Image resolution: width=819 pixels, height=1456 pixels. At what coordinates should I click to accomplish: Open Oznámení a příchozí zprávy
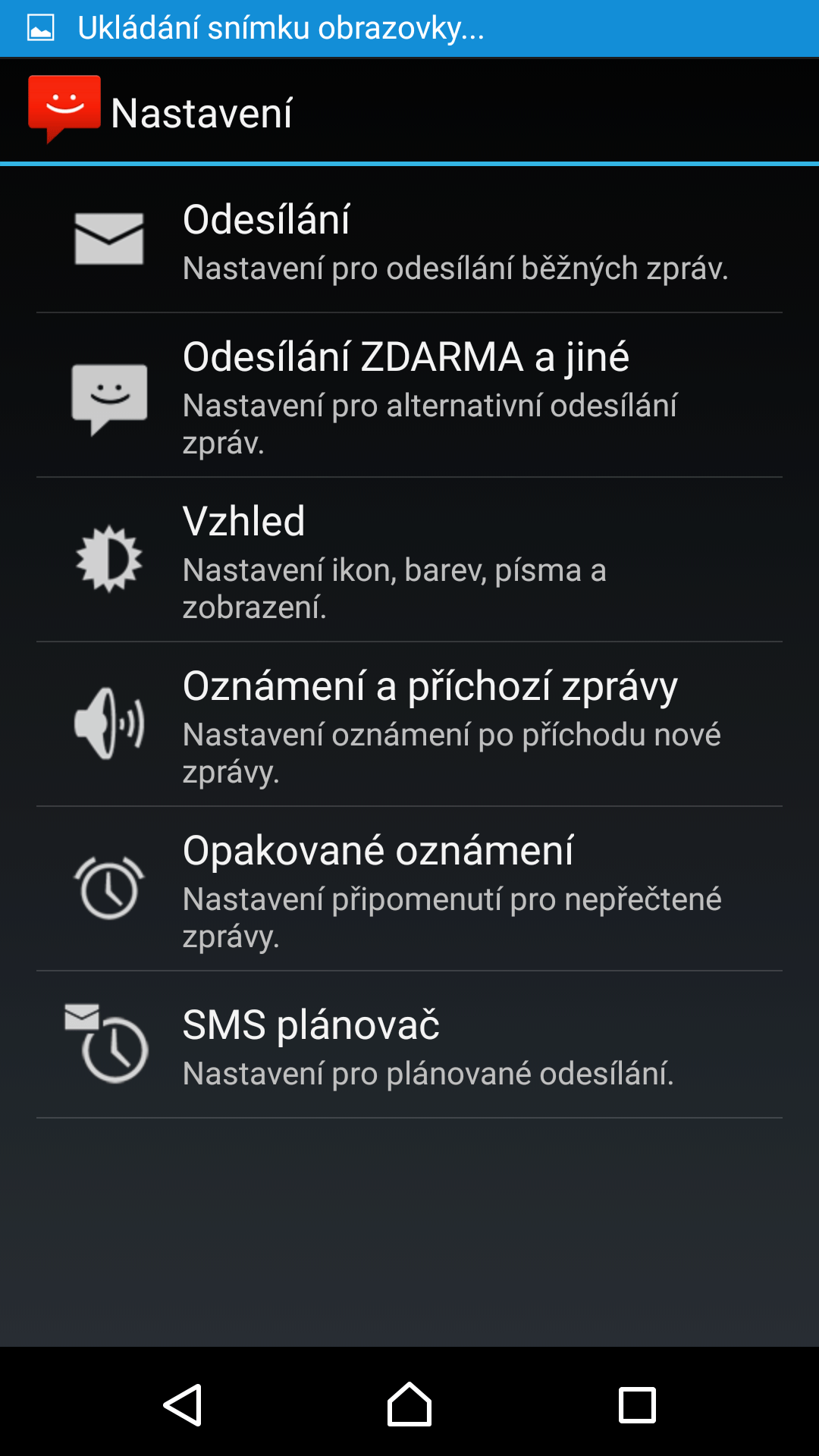[x=409, y=725]
